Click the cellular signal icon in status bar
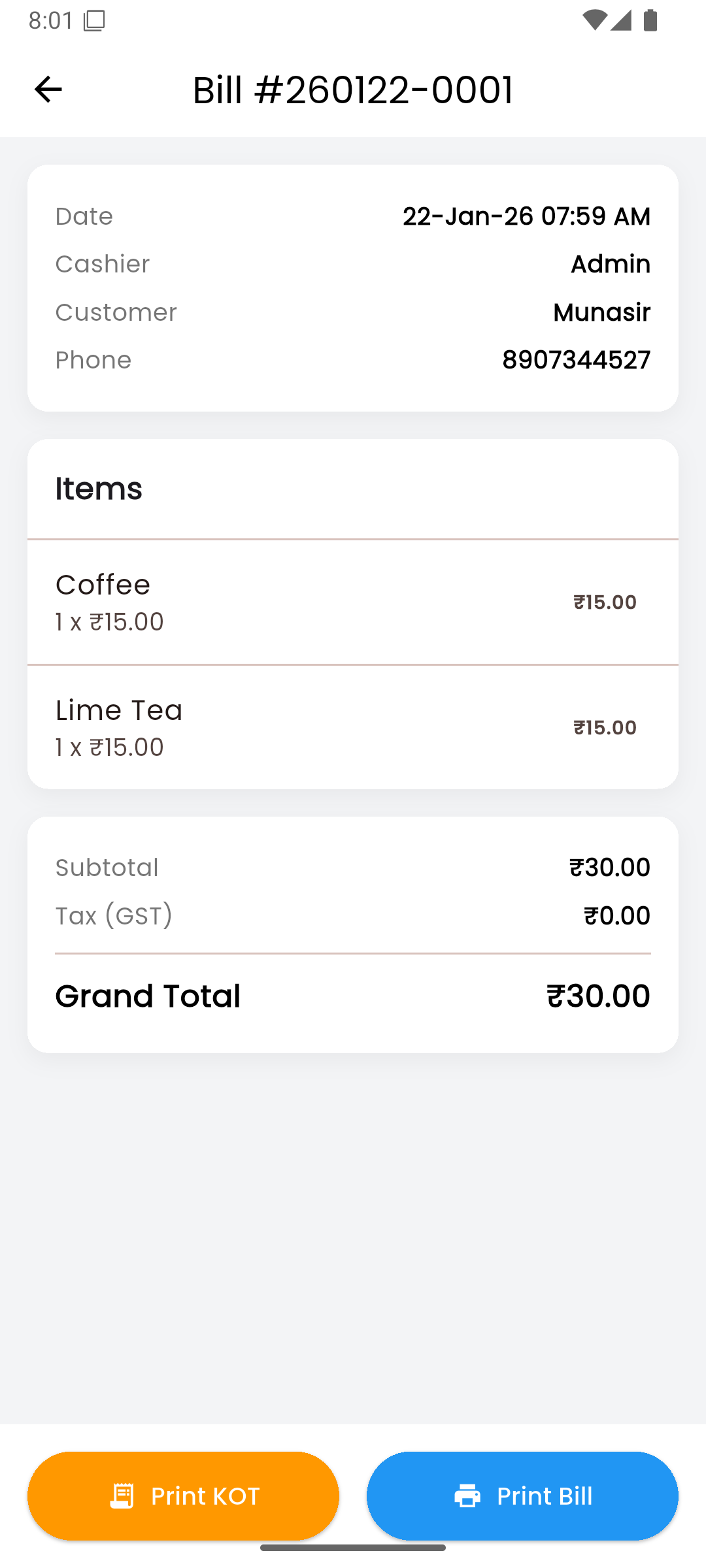The width and height of the screenshot is (706, 1568). [620, 20]
